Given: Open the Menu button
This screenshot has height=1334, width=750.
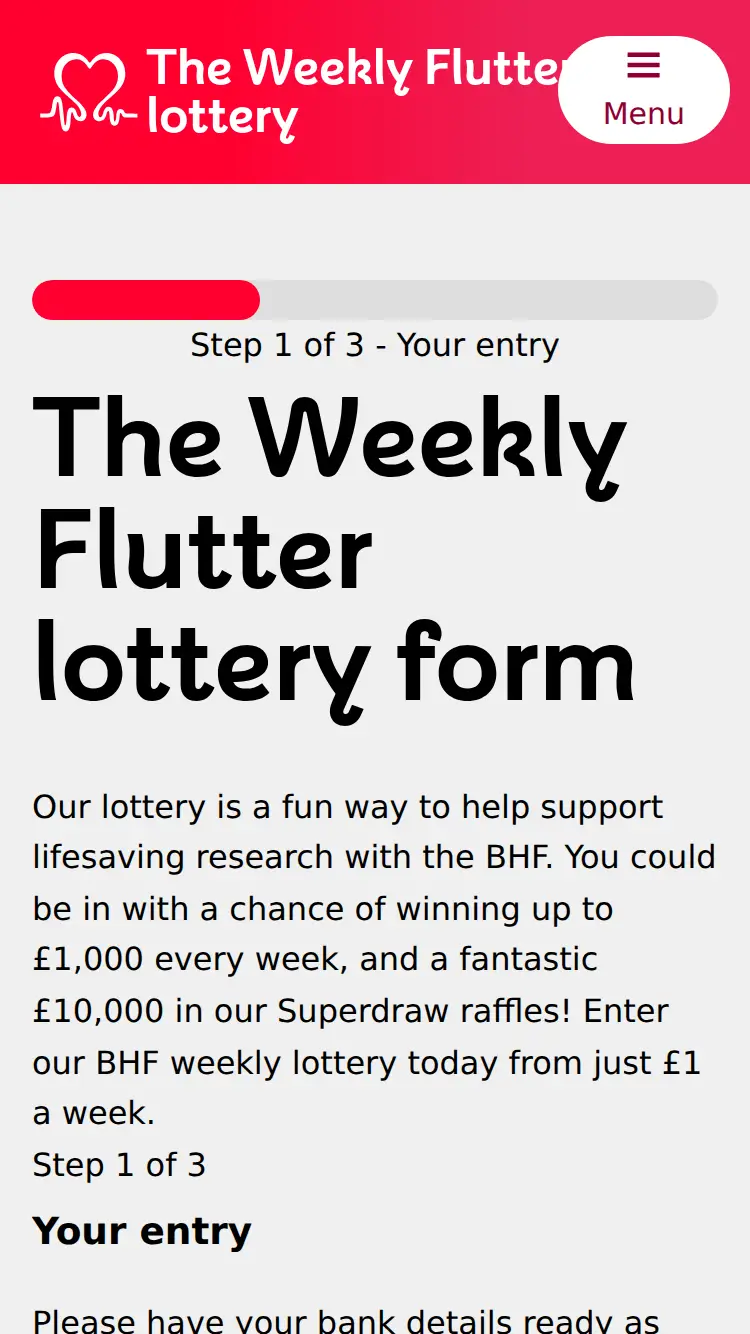Looking at the screenshot, I should (643, 90).
